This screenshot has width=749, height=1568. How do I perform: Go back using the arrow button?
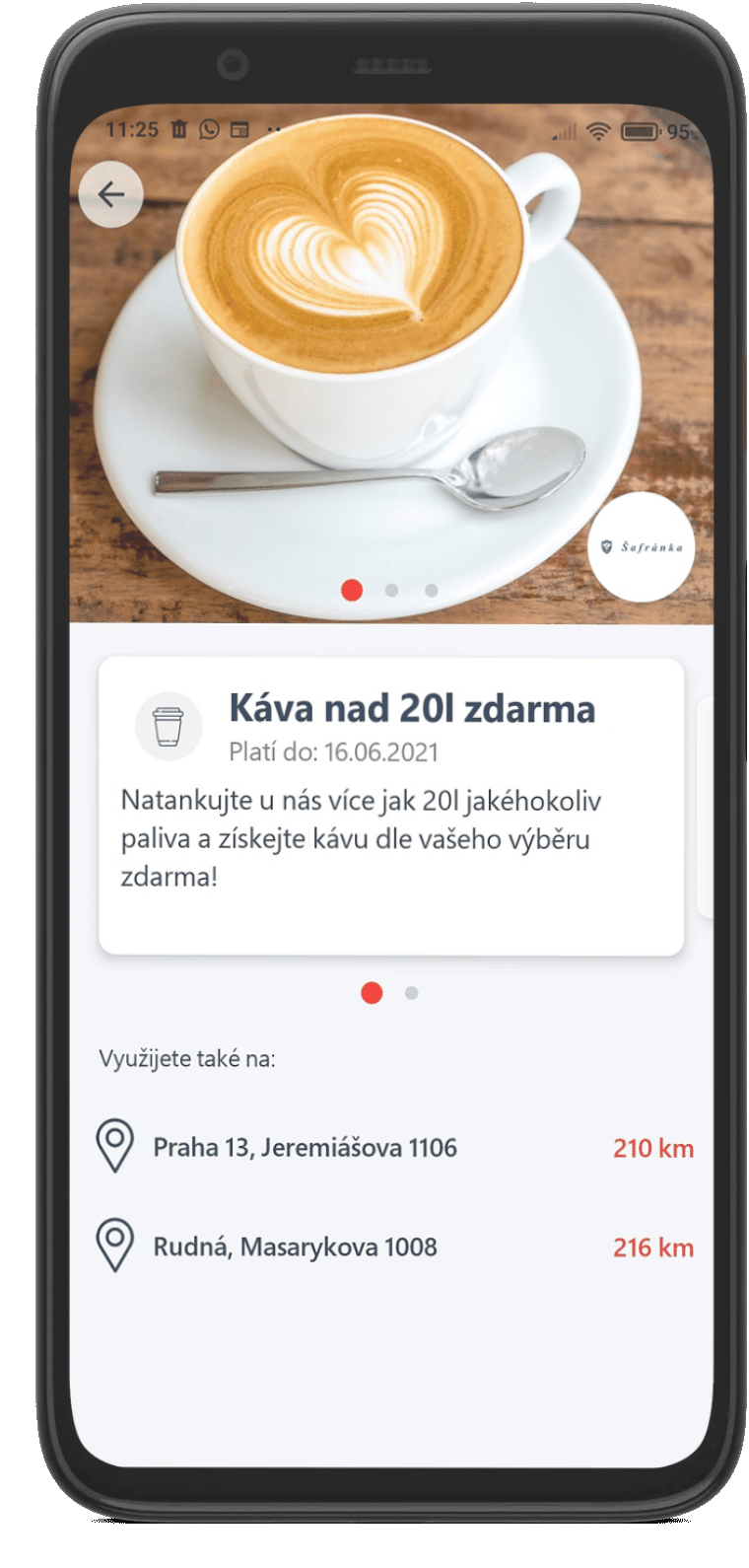111,194
